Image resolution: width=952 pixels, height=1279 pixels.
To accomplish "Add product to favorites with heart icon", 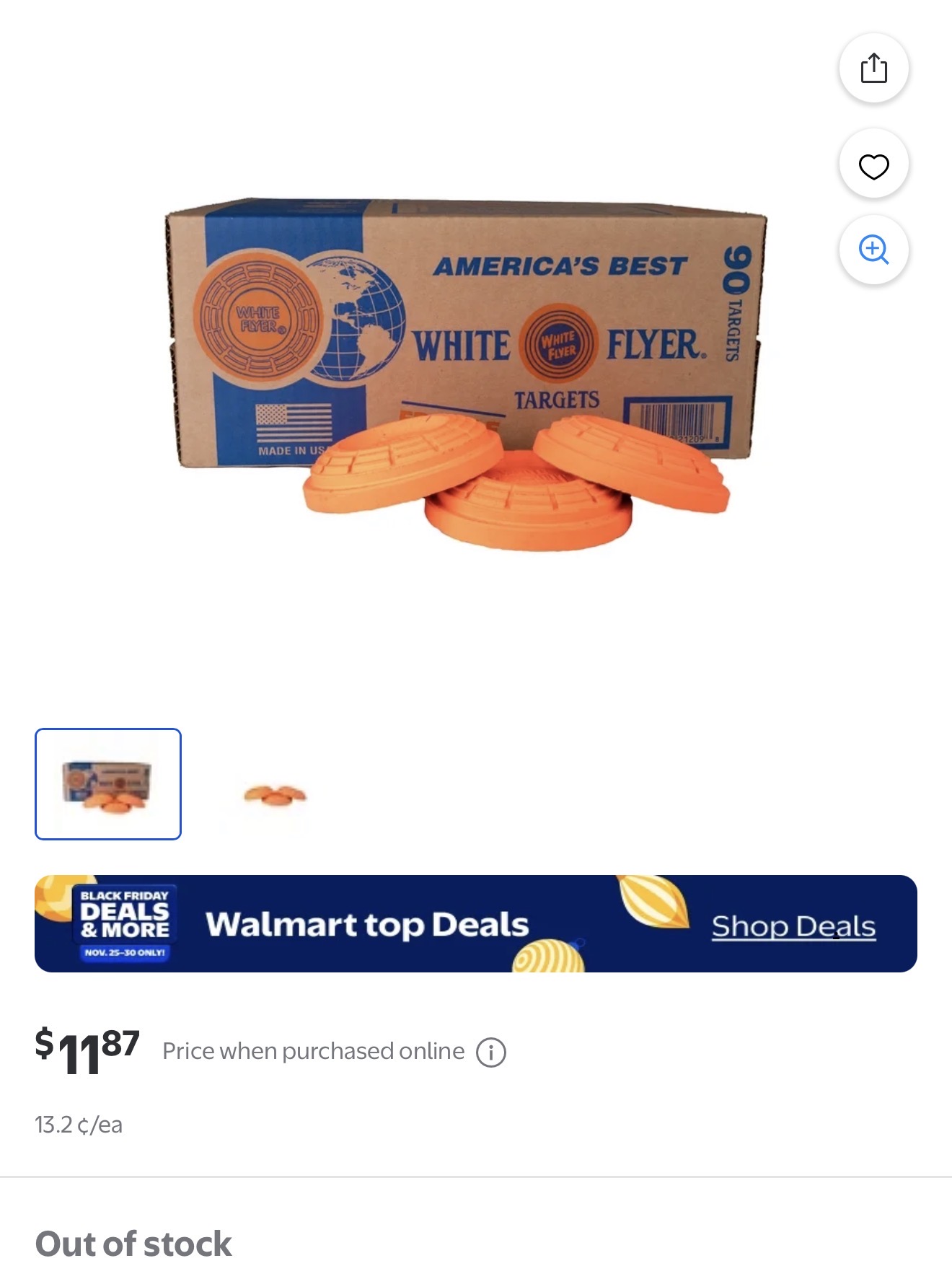I will pos(873,166).
